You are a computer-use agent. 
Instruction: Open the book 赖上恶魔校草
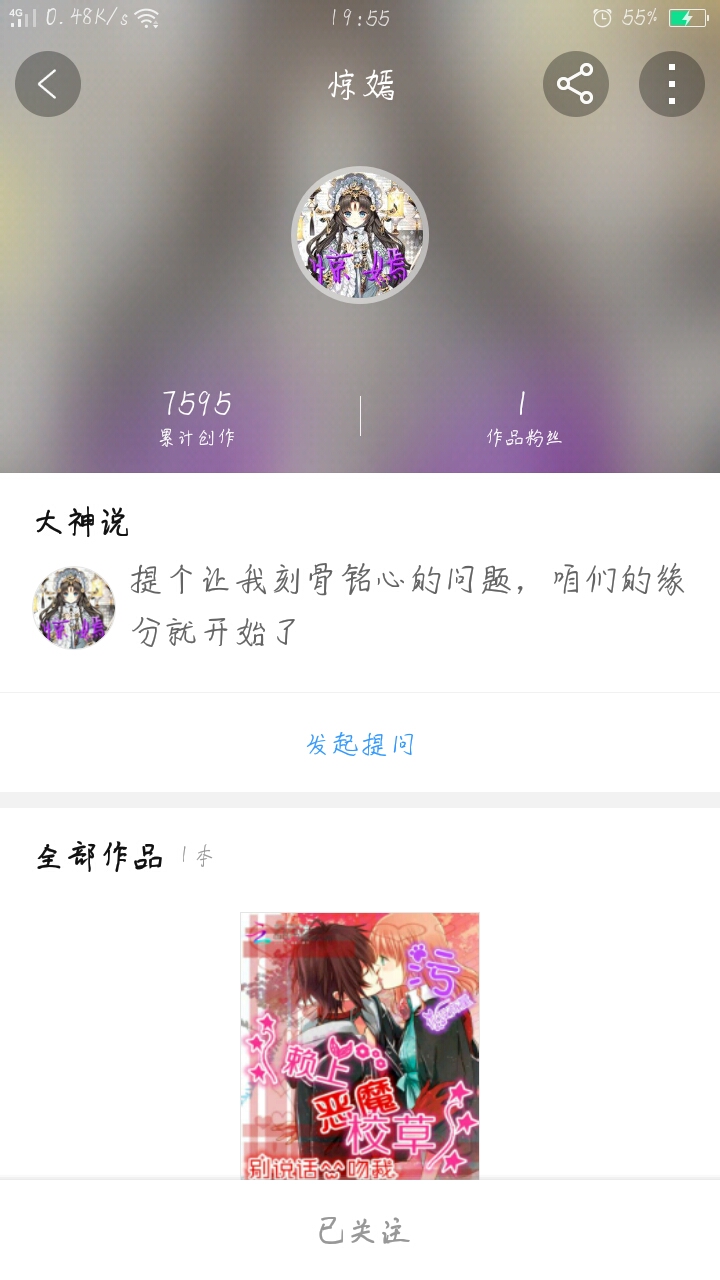(360, 1045)
